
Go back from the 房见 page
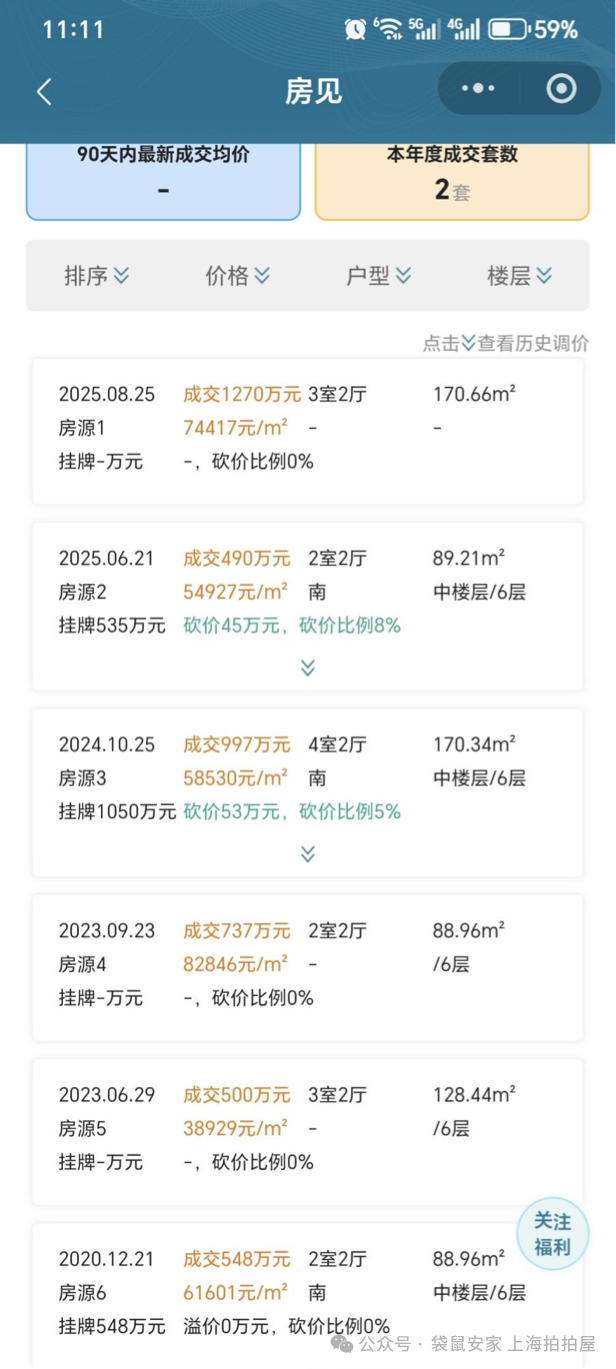pyautogui.click(x=44, y=91)
